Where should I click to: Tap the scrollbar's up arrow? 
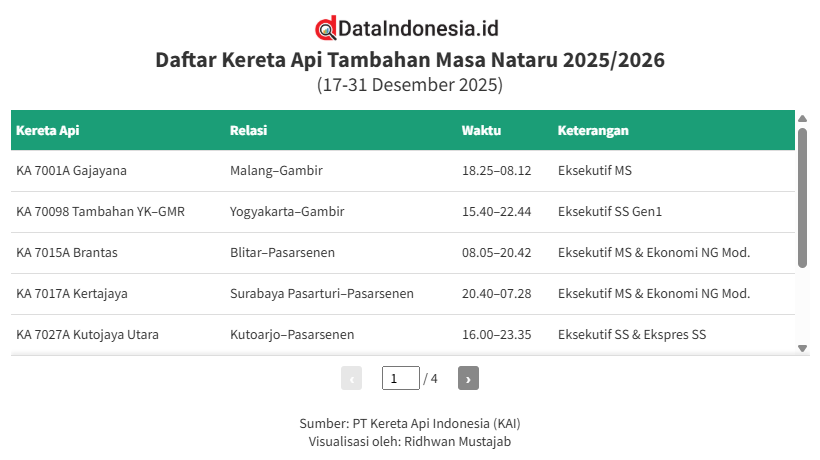click(x=802, y=118)
